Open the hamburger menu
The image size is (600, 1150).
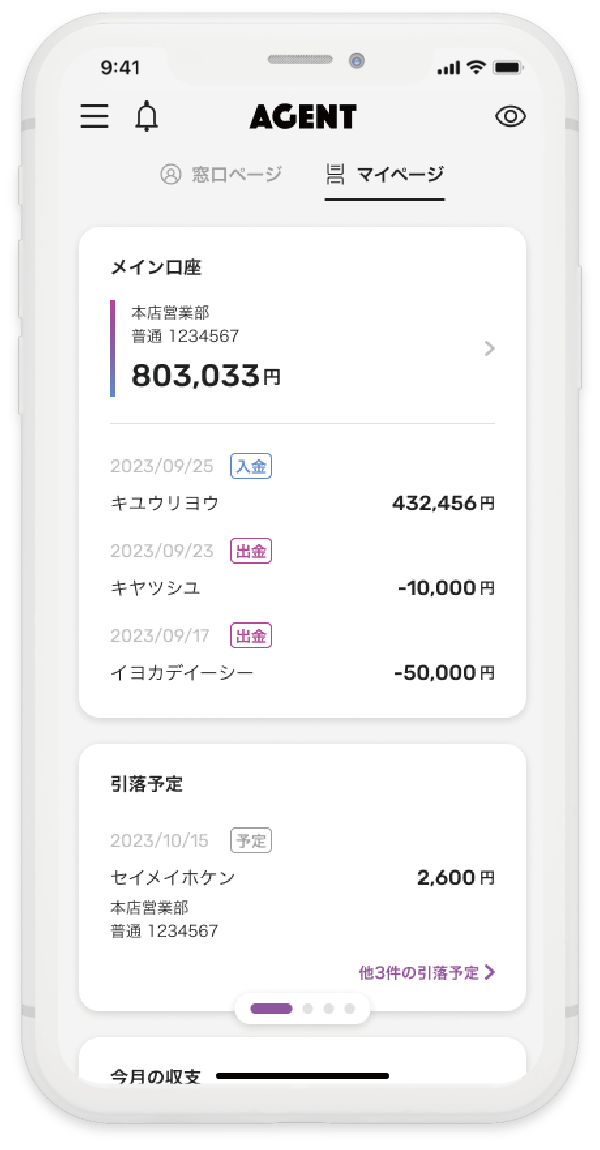tap(95, 117)
